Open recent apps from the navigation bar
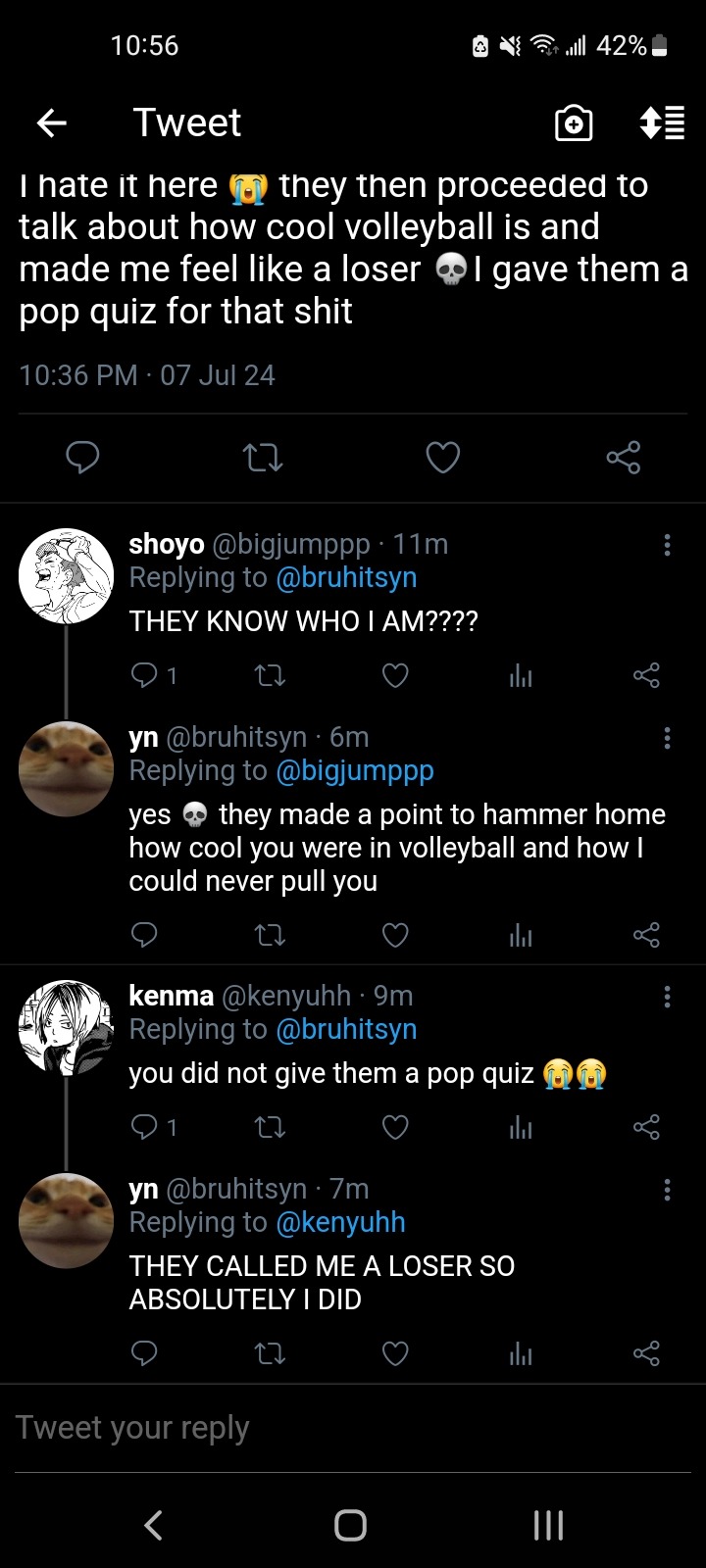The width and height of the screenshot is (706, 1568). click(x=548, y=1525)
